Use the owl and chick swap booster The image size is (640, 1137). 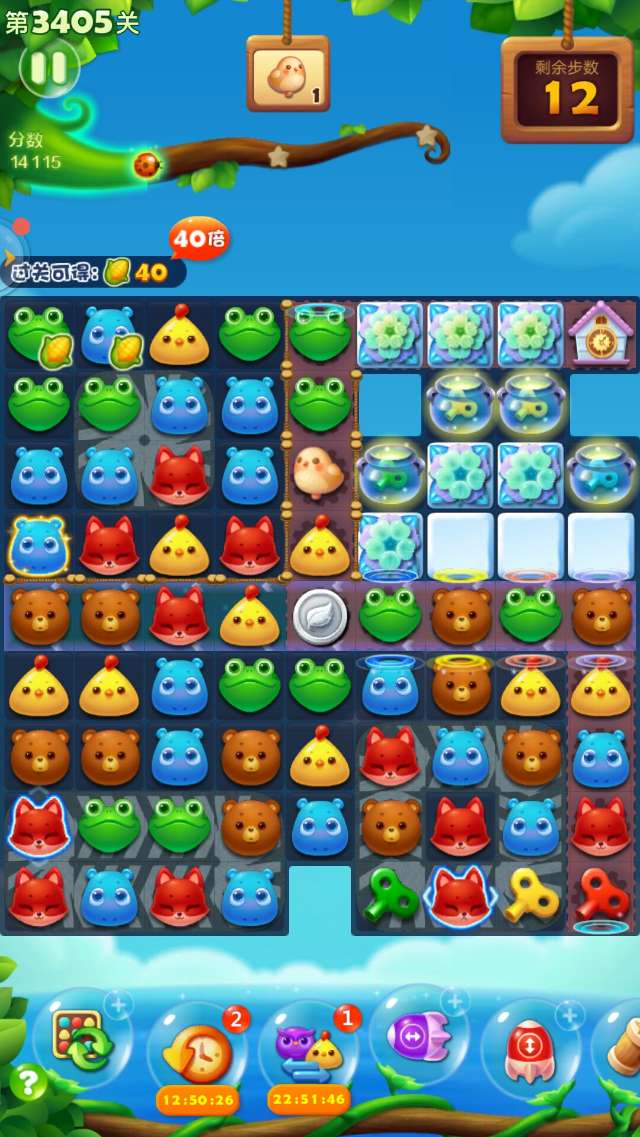tap(308, 1048)
